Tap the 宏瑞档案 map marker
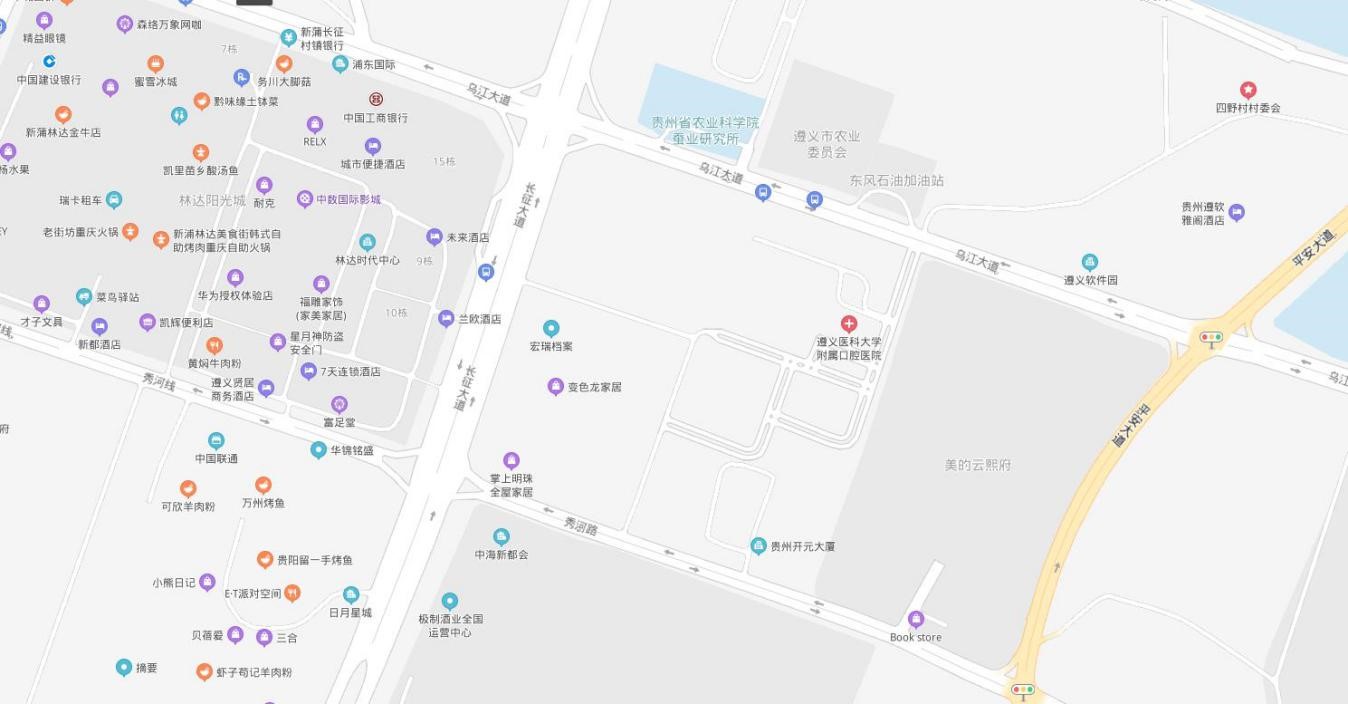The height and width of the screenshot is (704, 1348). coord(551,328)
